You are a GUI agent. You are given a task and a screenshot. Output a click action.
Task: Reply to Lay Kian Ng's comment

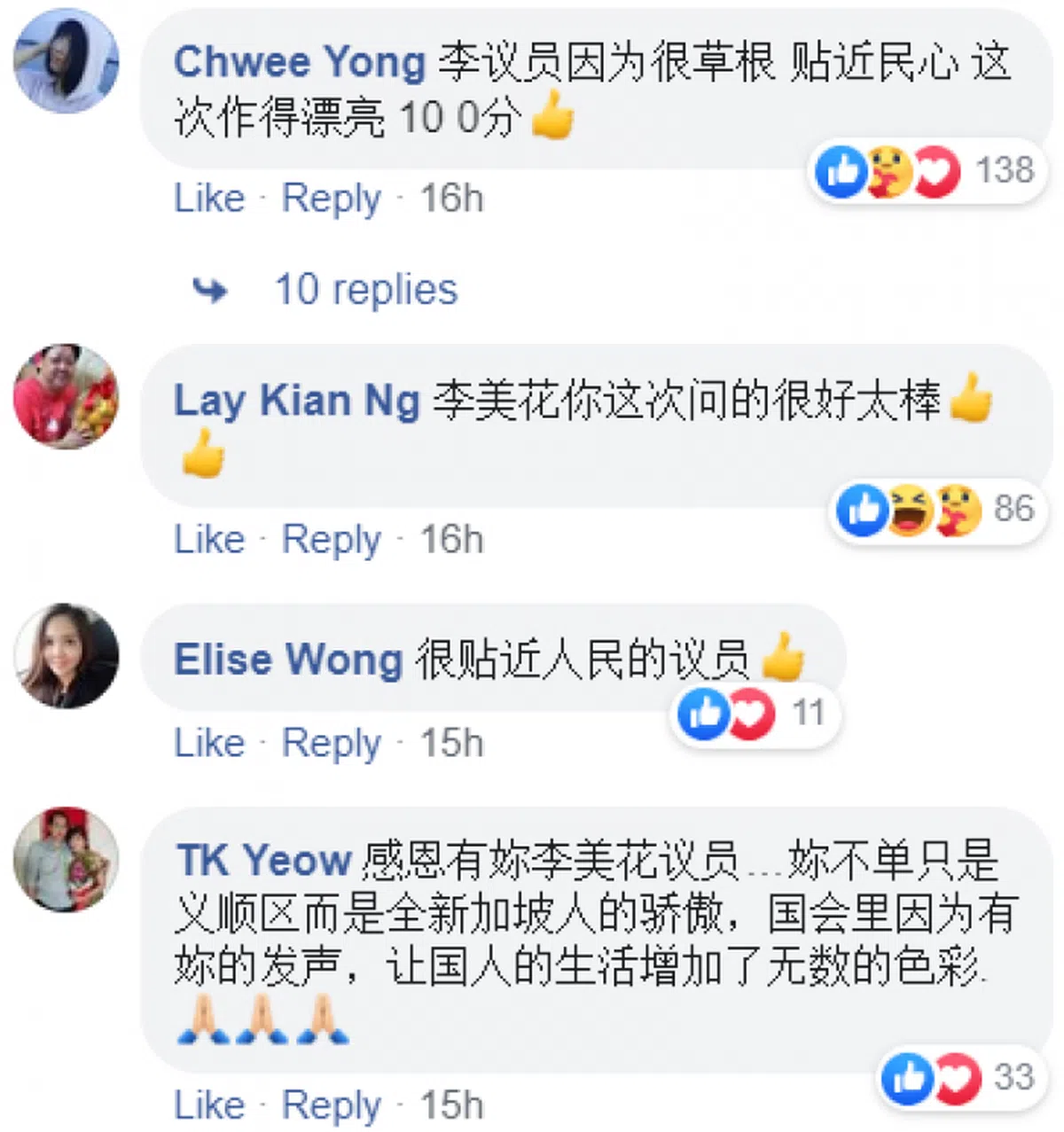(331, 539)
